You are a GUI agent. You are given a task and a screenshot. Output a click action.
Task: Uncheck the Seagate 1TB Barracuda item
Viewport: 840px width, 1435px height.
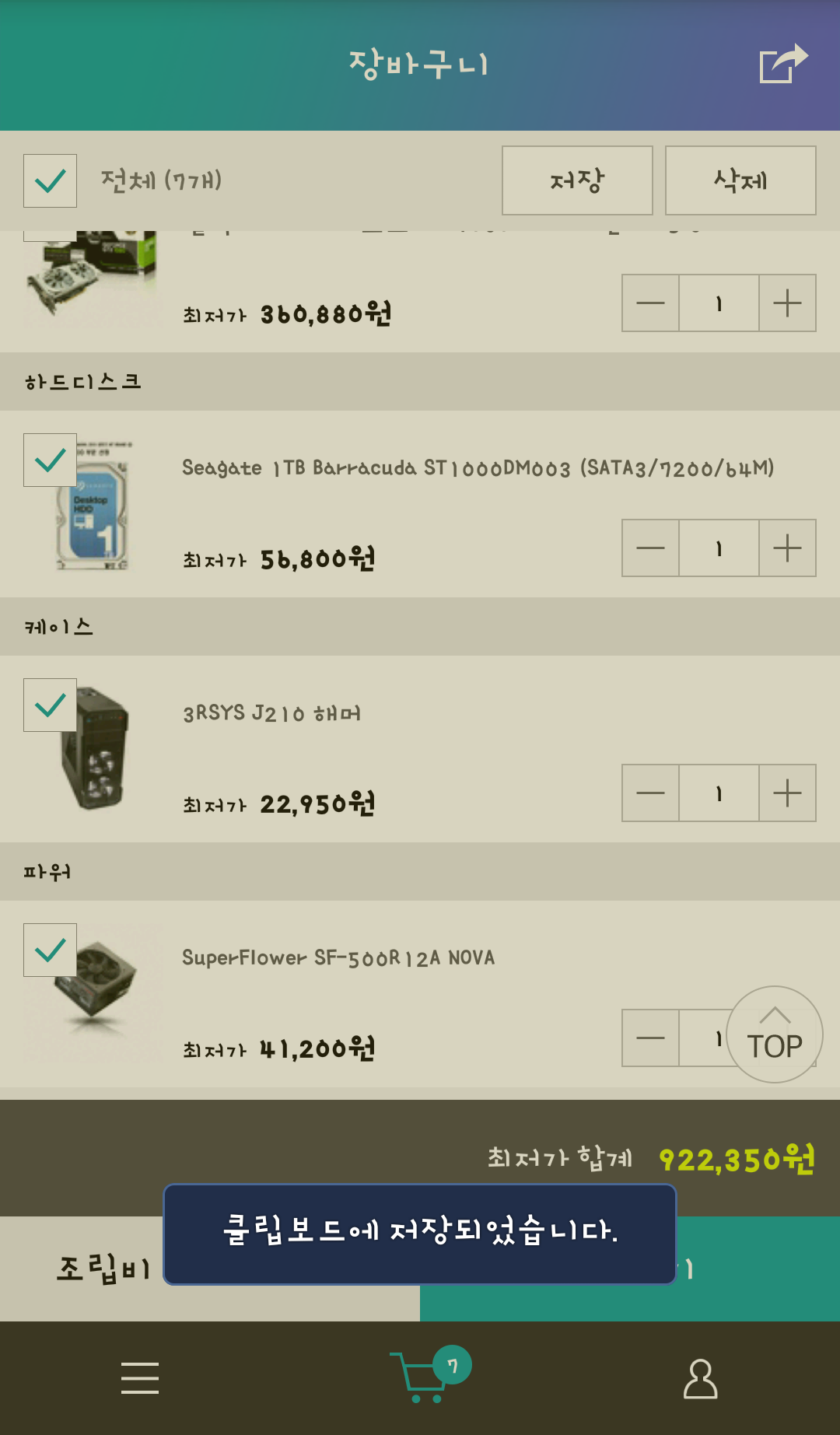[50, 460]
